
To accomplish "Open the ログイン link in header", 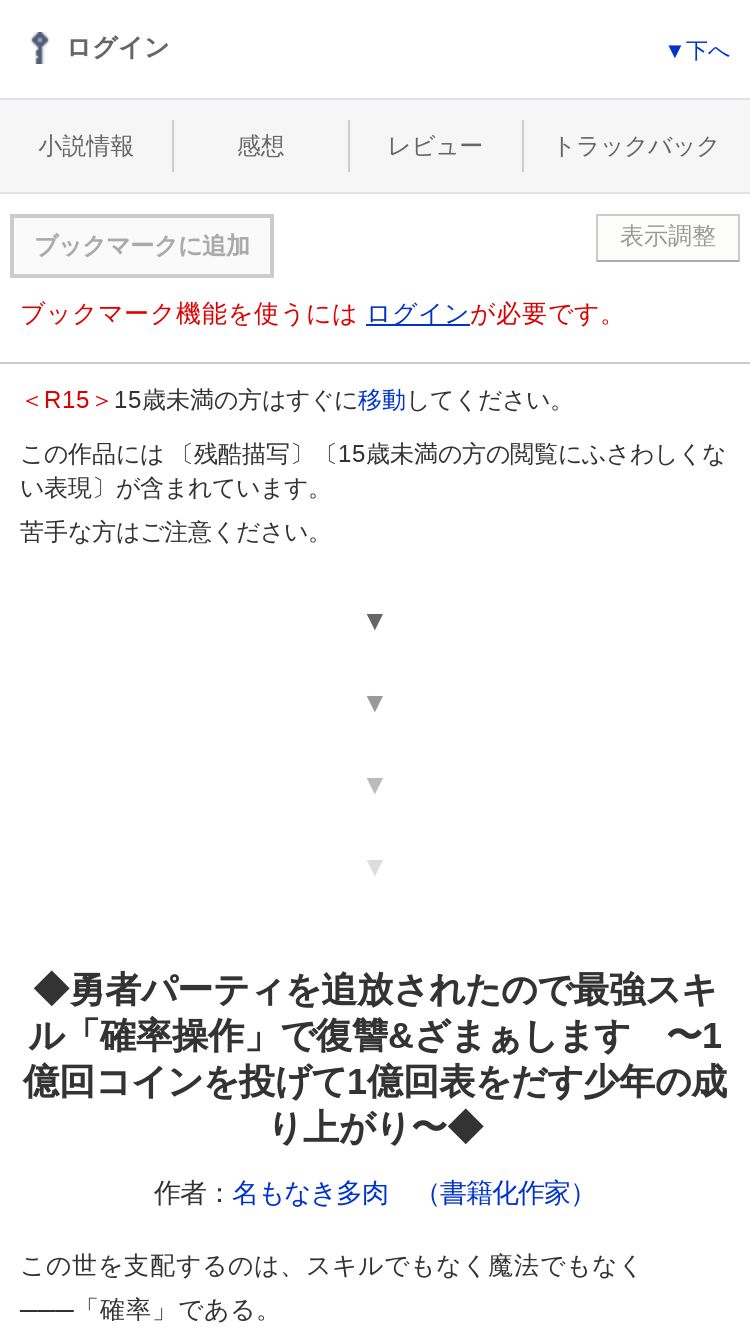I will click(x=98, y=47).
